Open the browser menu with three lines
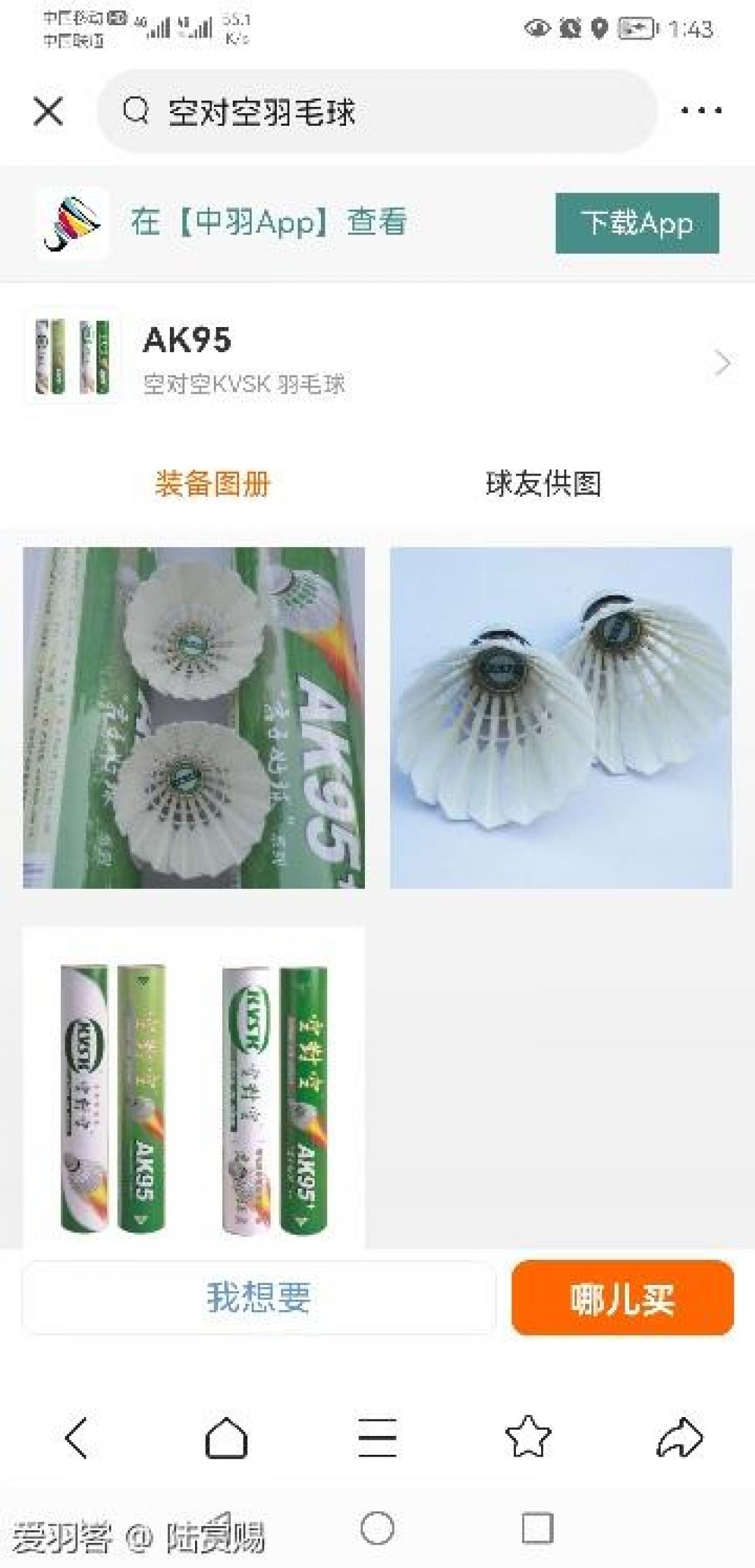 tap(377, 1437)
